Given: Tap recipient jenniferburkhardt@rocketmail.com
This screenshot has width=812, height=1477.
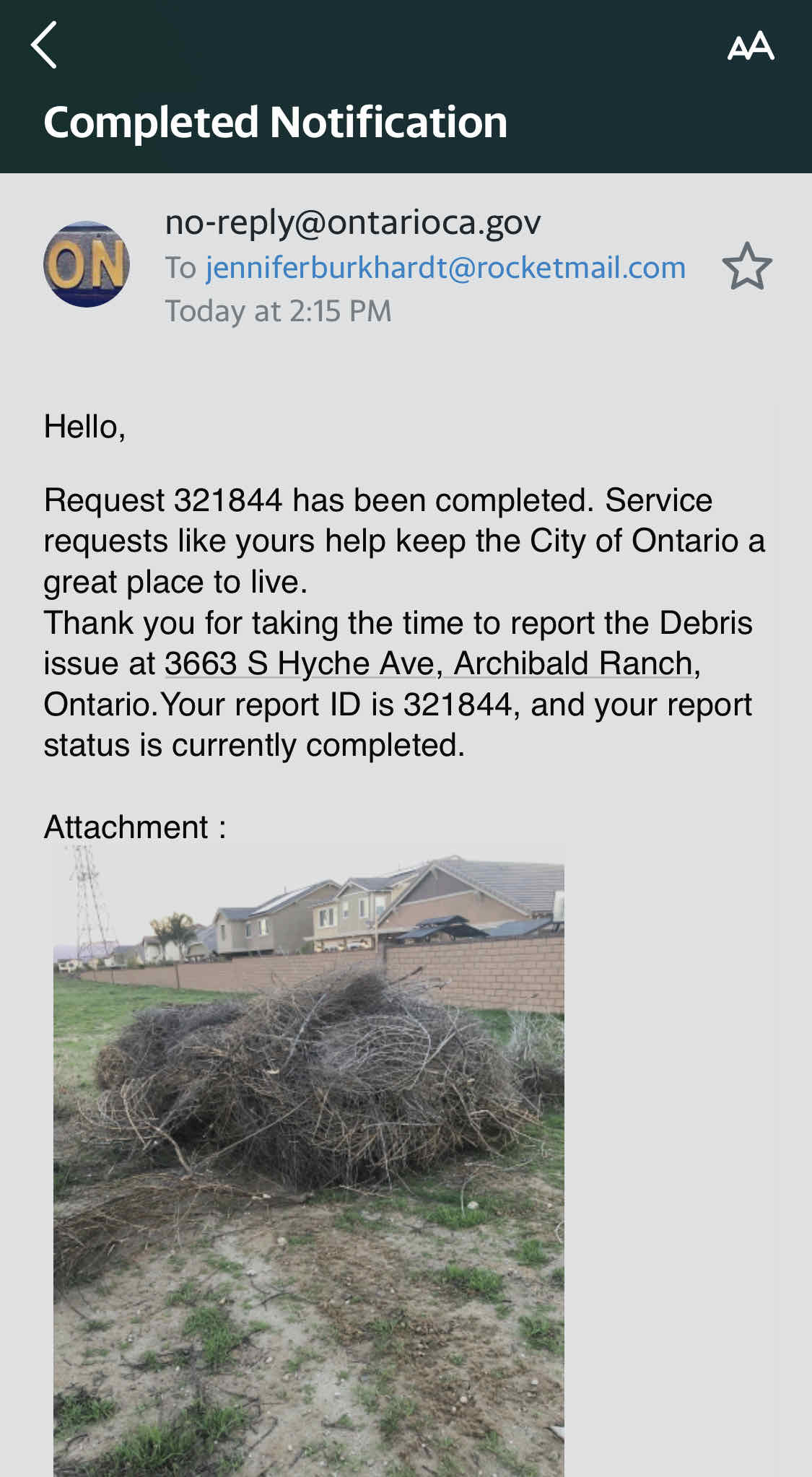Looking at the screenshot, I should click(445, 268).
